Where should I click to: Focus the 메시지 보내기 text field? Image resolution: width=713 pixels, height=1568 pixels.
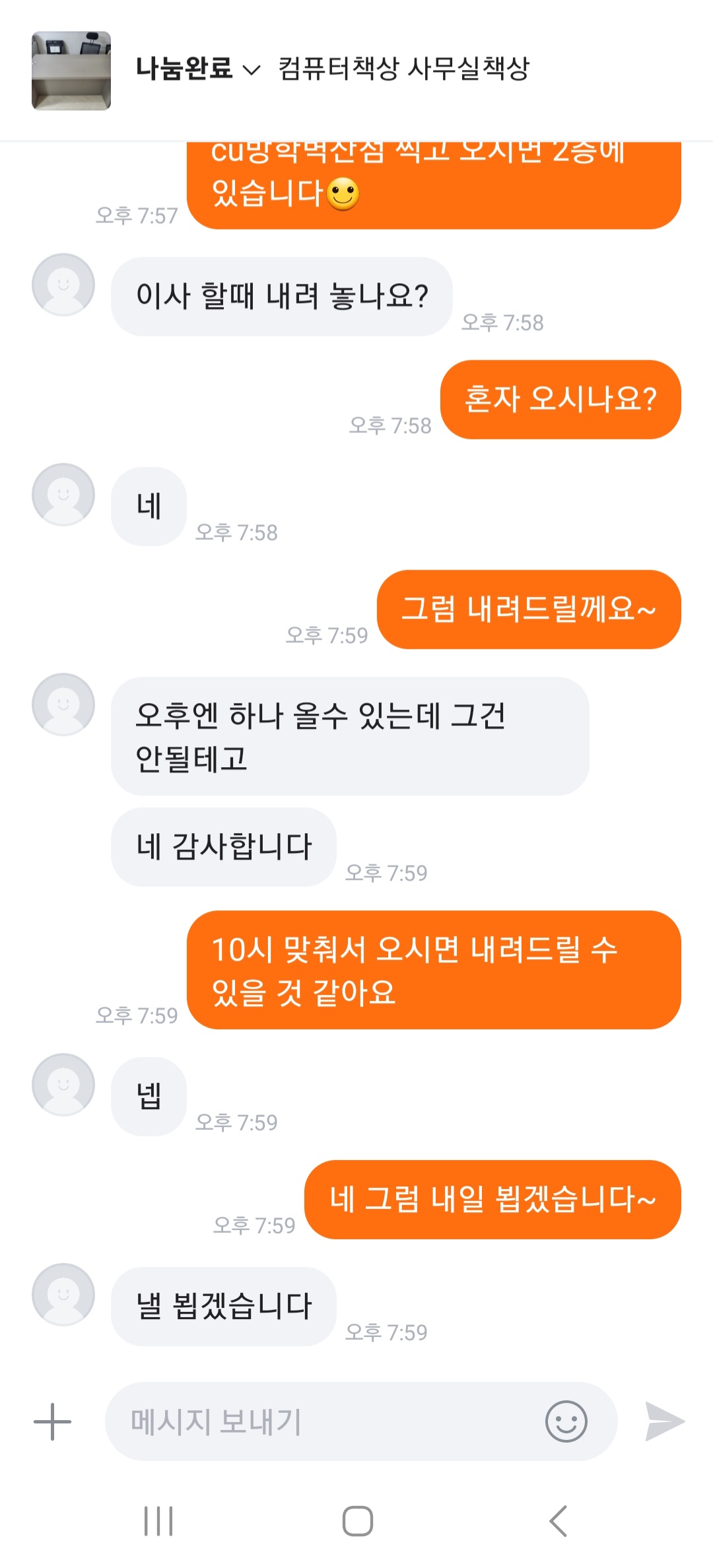point(323,1421)
